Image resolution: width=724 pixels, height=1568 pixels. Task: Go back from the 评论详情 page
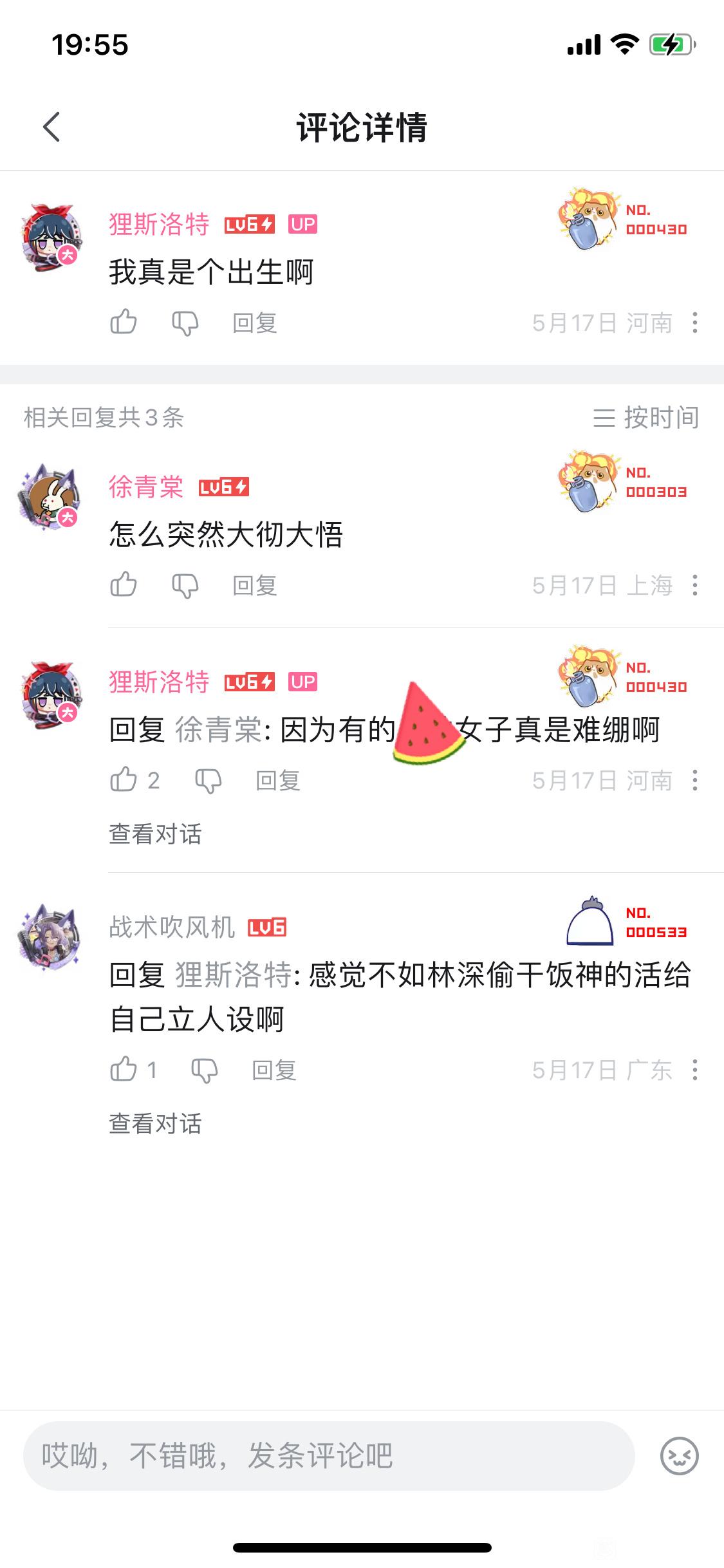51,127
